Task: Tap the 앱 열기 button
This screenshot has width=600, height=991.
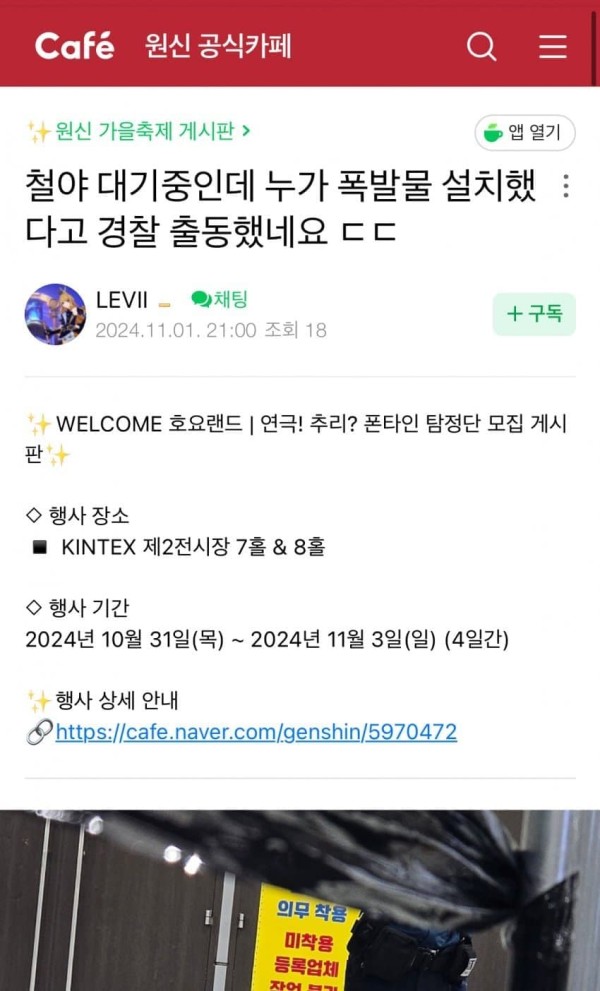Action: coord(525,133)
